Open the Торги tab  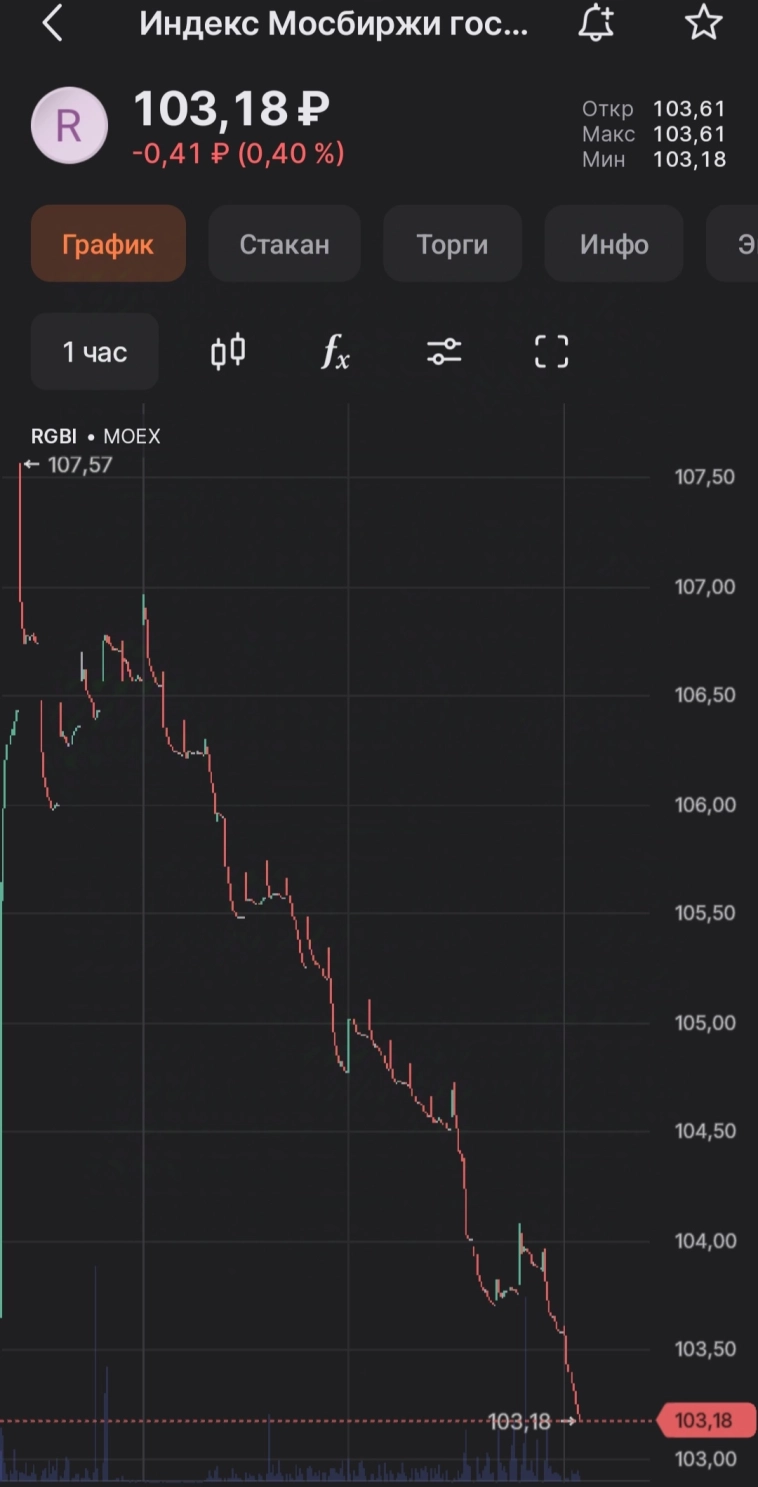[451, 243]
